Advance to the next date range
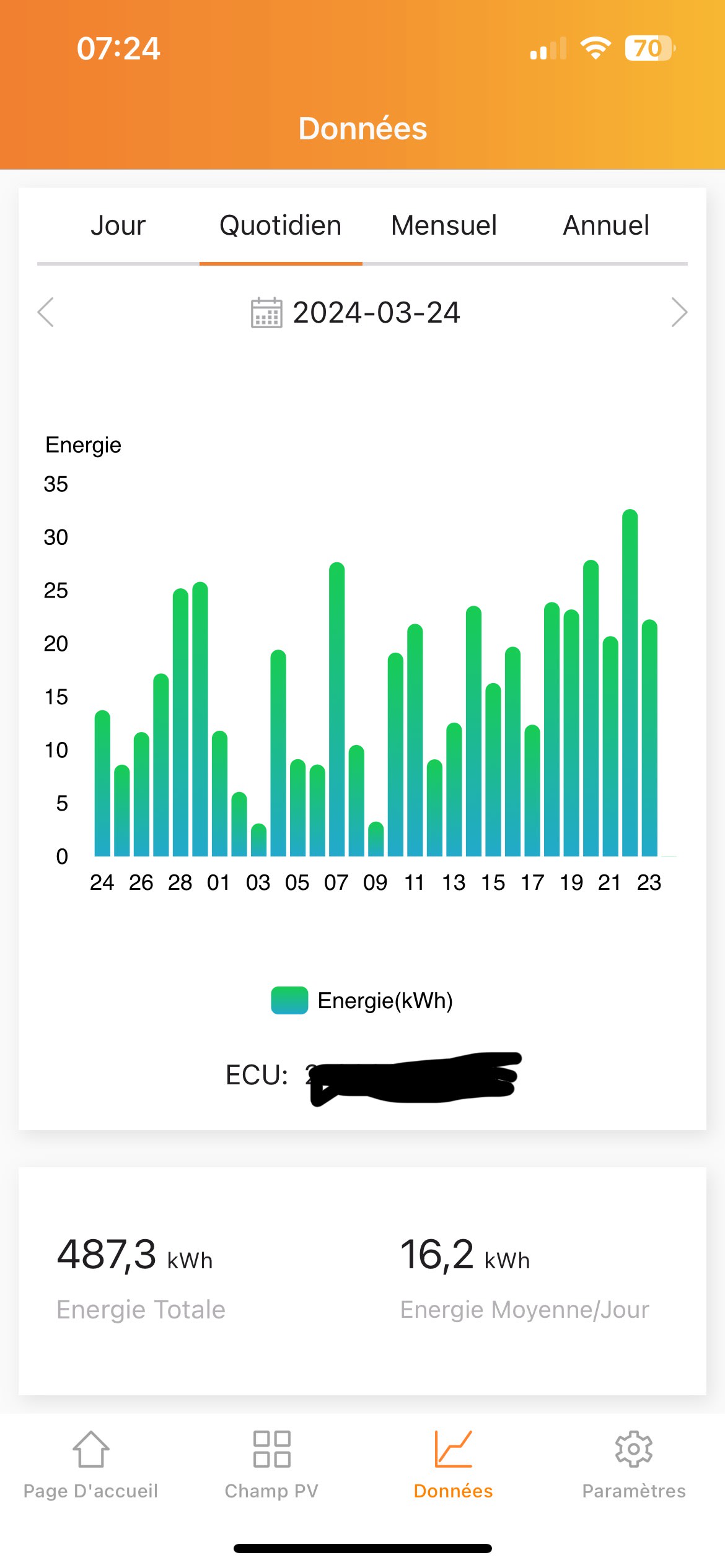This screenshot has width=725, height=1568. point(679,312)
